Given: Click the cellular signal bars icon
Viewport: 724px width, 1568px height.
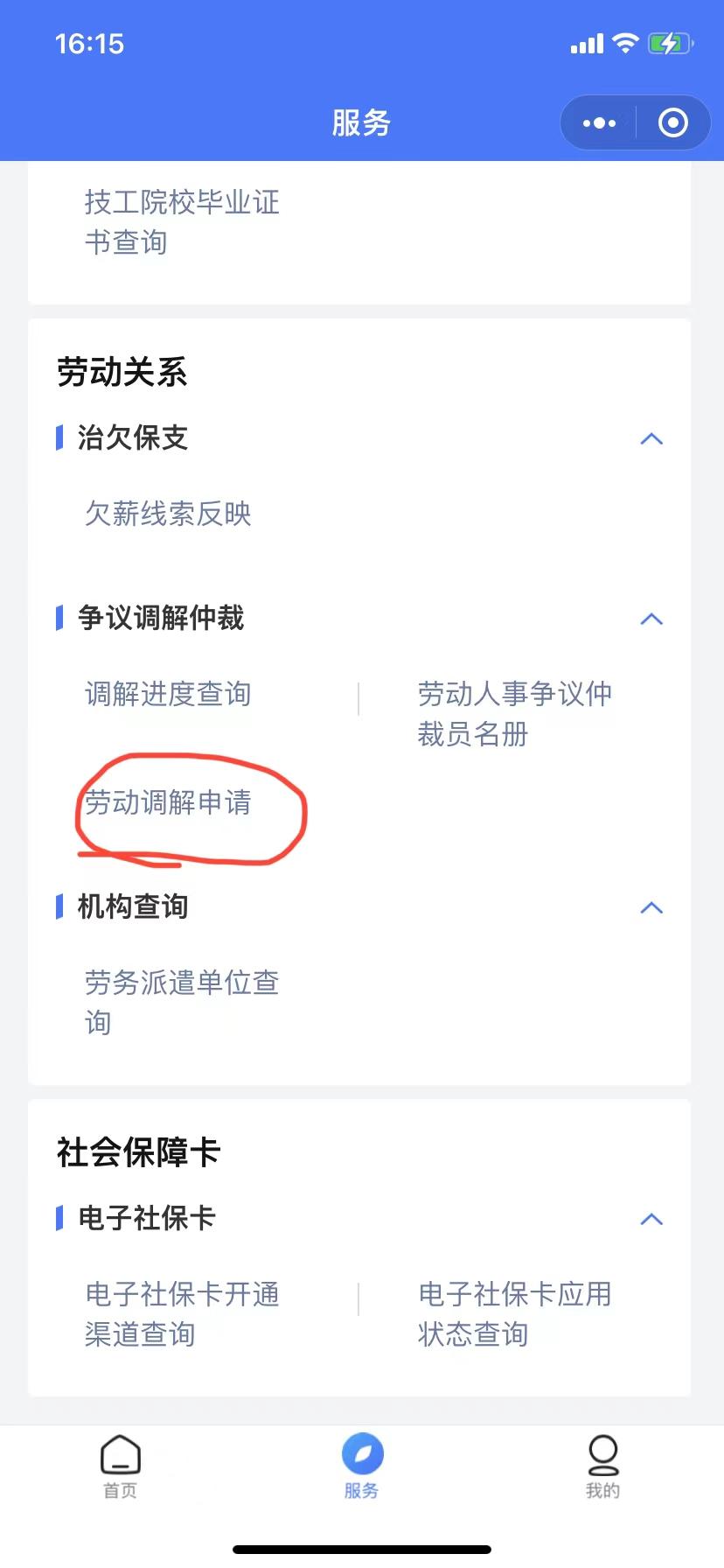Looking at the screenshot, I should coord(587,42).
